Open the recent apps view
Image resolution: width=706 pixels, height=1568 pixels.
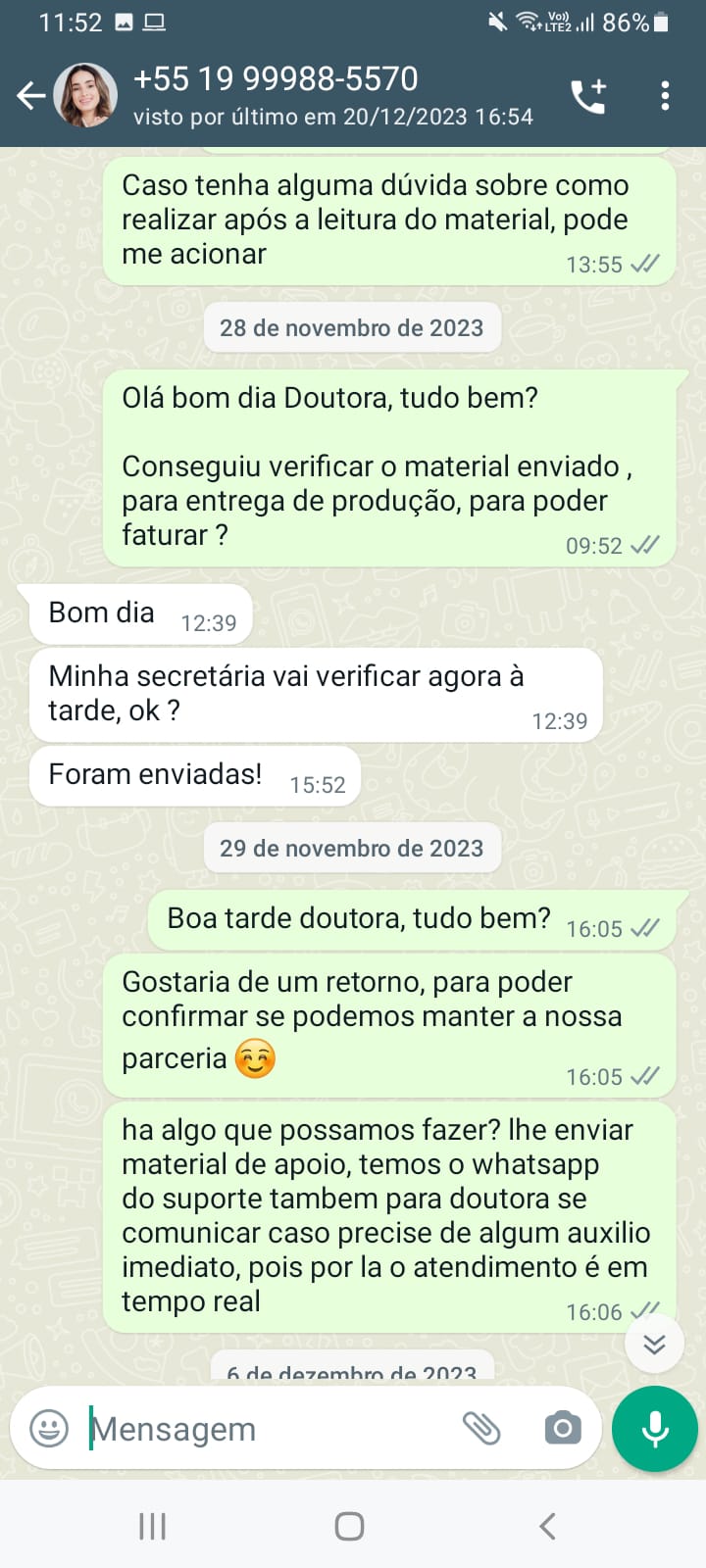152,1526
